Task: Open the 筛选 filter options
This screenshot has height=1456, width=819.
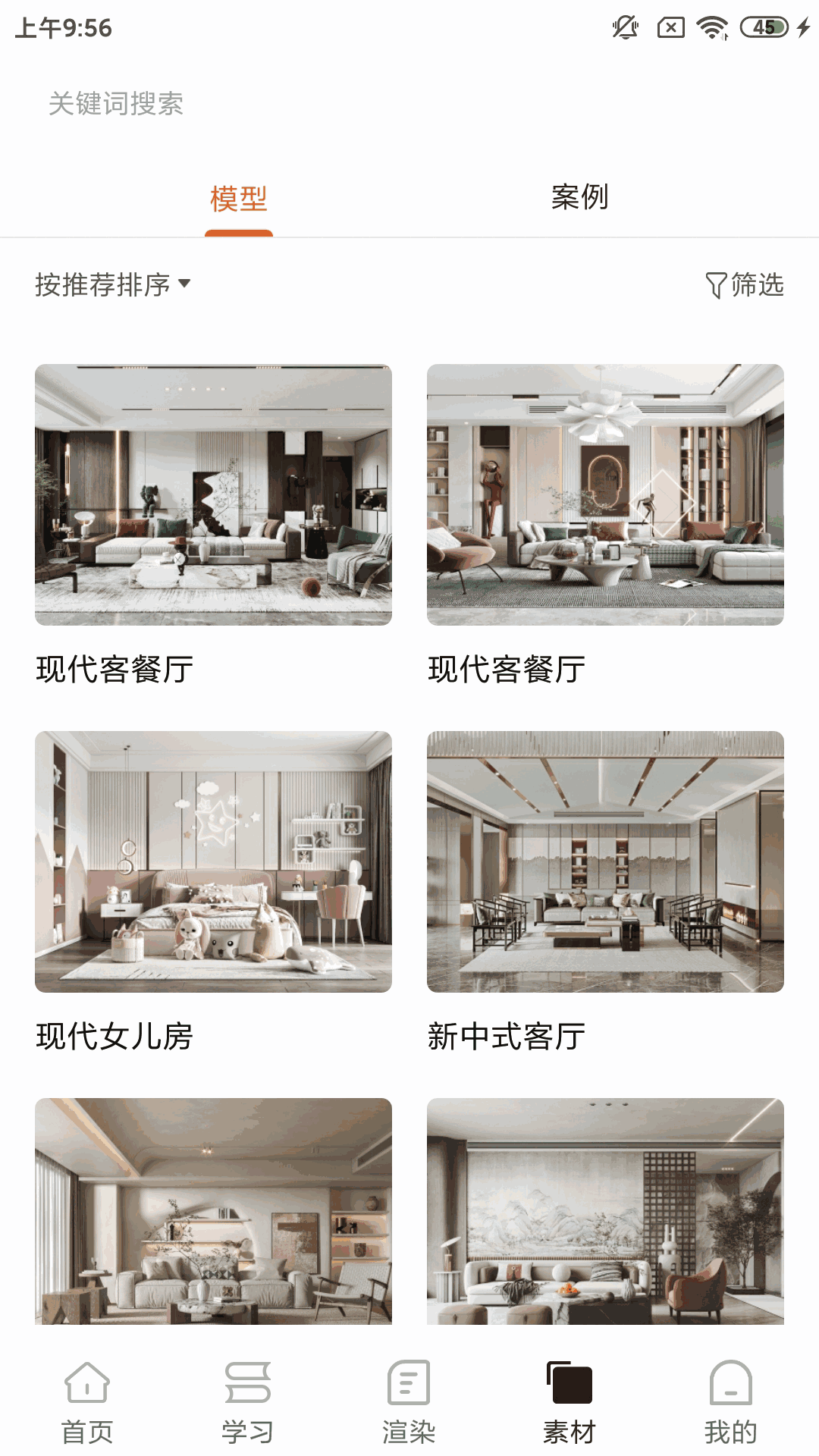Action: tap(744, 285)
